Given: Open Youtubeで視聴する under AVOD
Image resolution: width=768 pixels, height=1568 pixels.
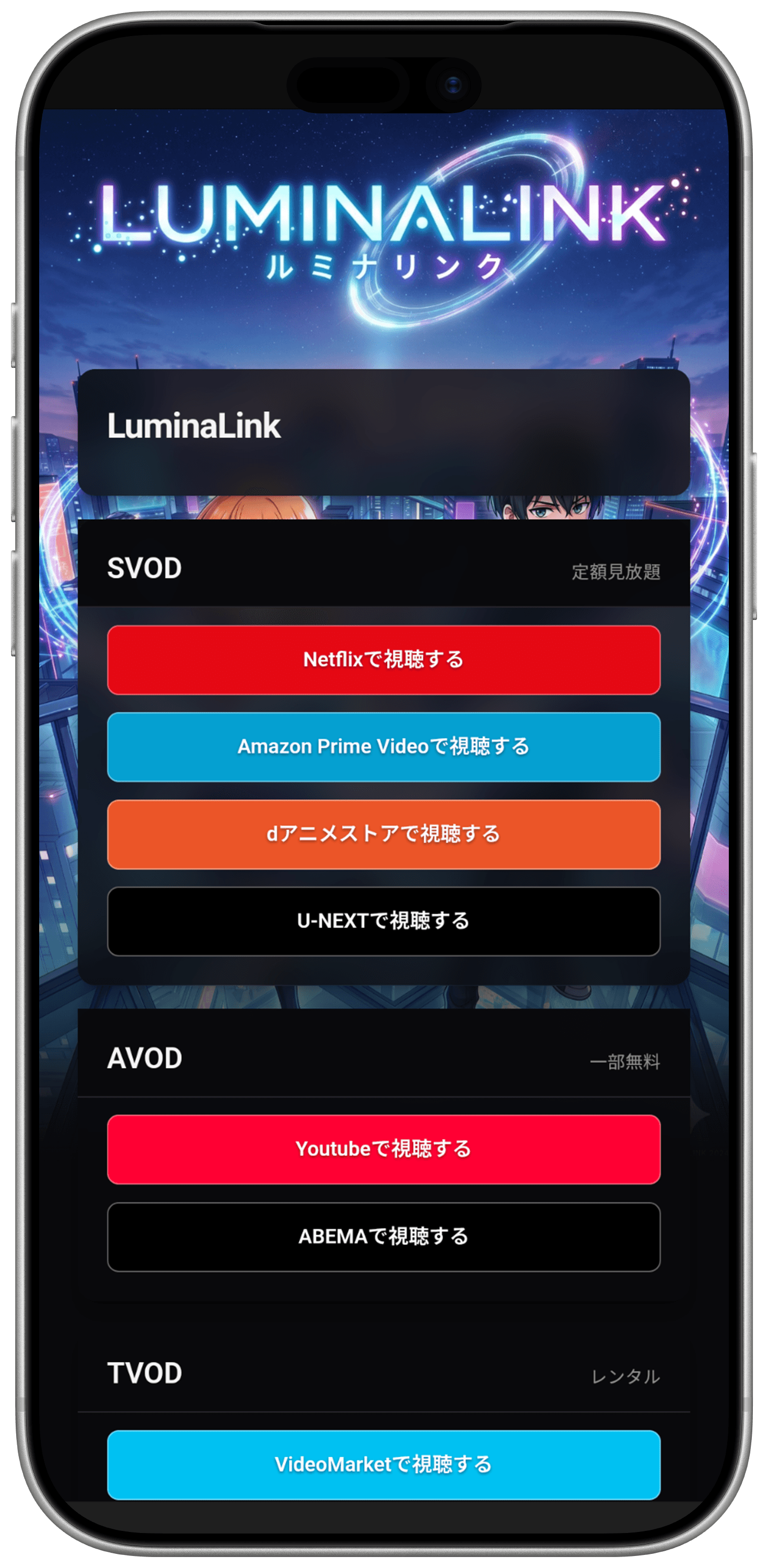Looking at the screenshot, I should (383, 1149).
